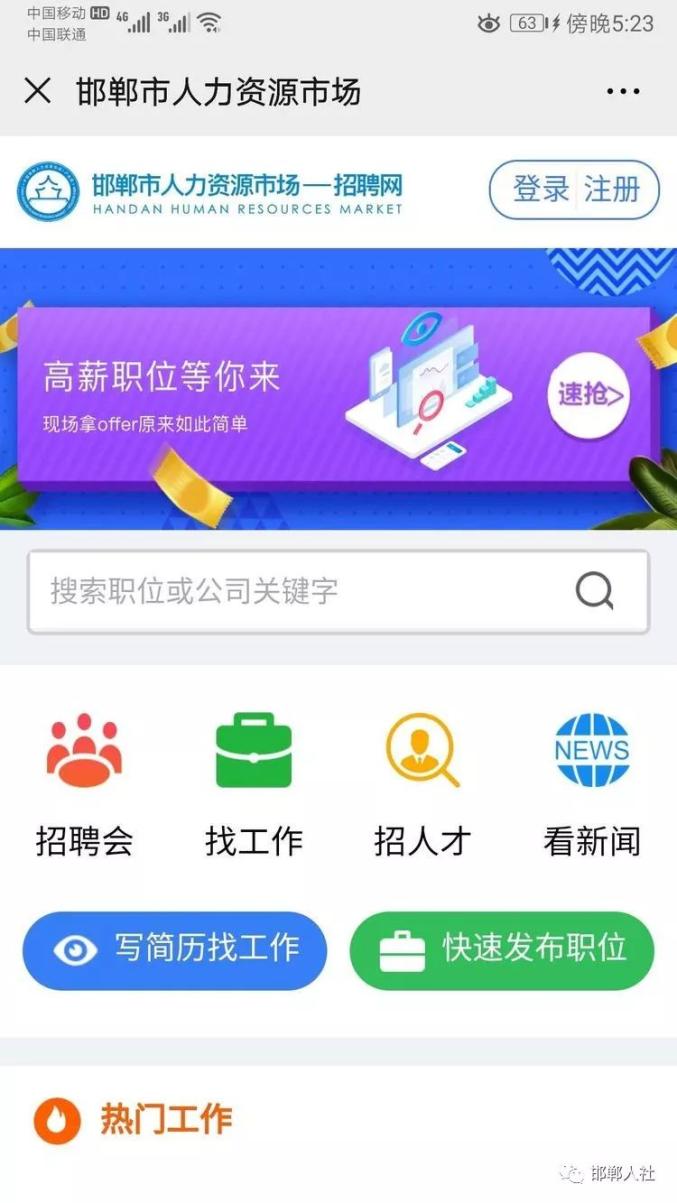677x1203 pixels.
Task: Open 招人才 talent recruiting
Action: pyautogui.click(x=422, y=785)
